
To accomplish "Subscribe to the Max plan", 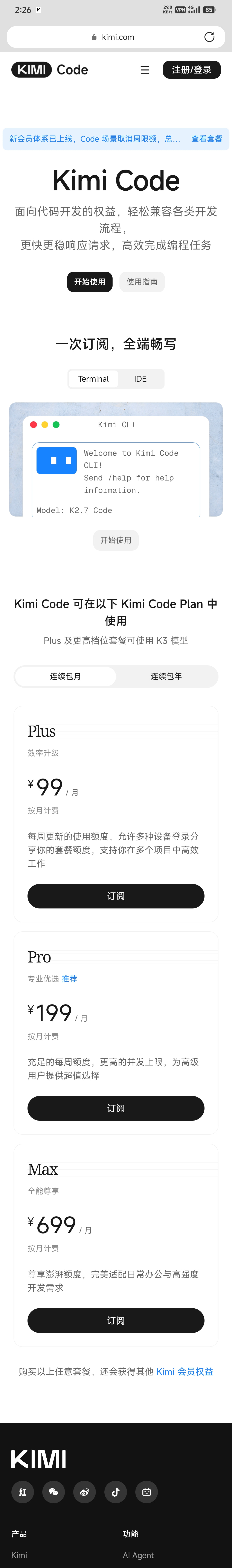I will pyautogui.click(x=116, y=1320).
